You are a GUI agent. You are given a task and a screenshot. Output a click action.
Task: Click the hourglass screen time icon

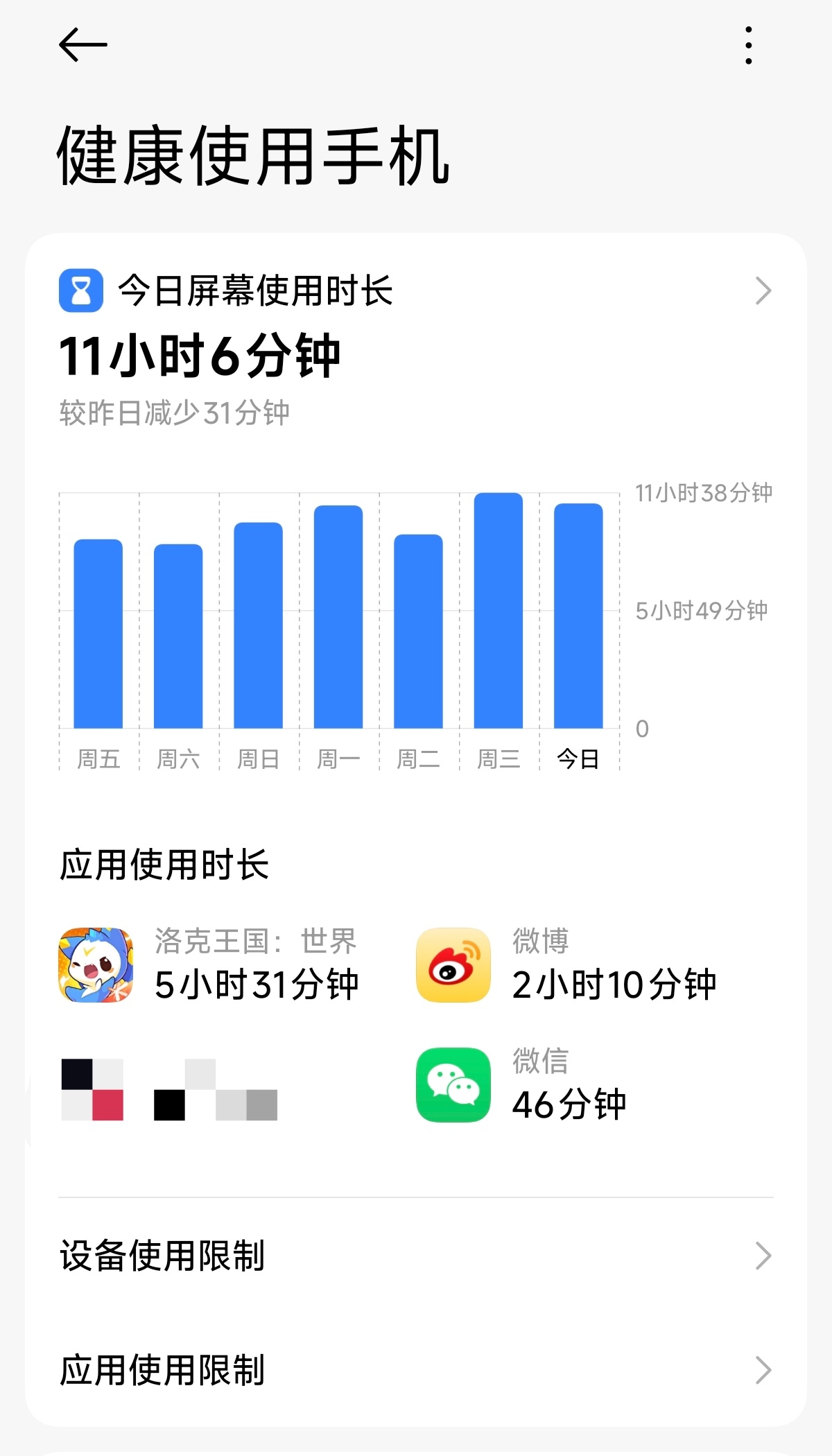(81, 291)
